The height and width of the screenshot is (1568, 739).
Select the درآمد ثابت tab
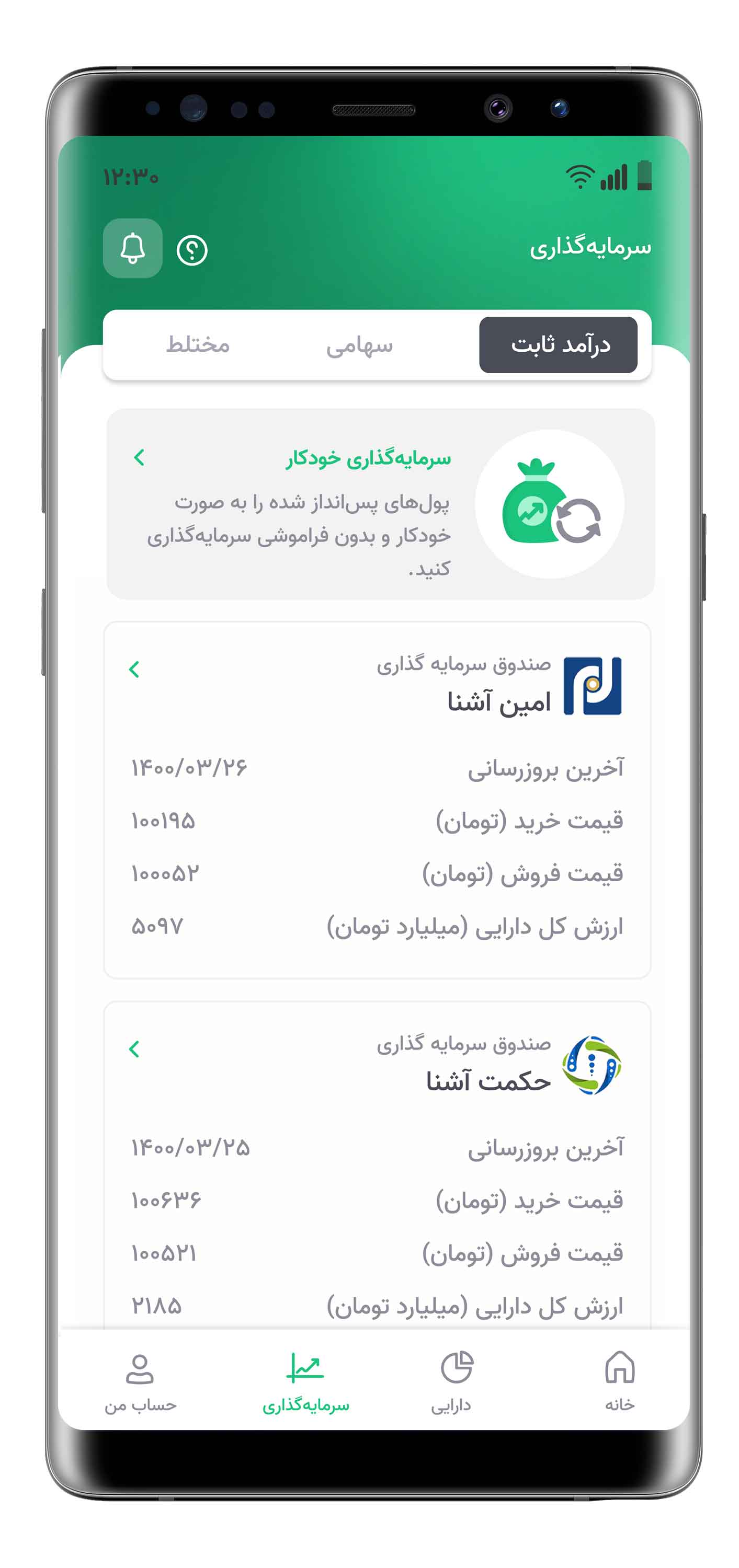[x=558, y=344]
